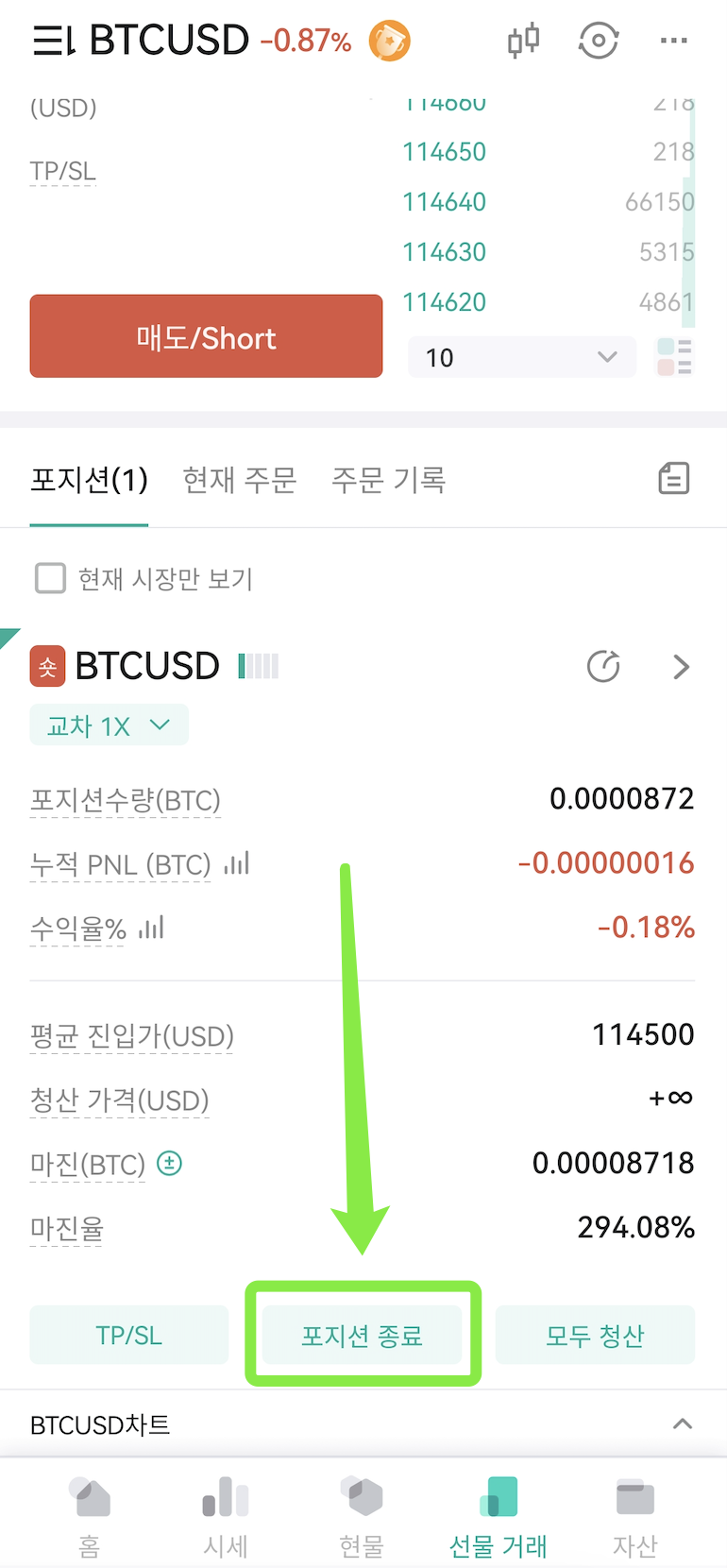Set TP/SL for the position
Screen dimensions: 727x1568
129,1335
